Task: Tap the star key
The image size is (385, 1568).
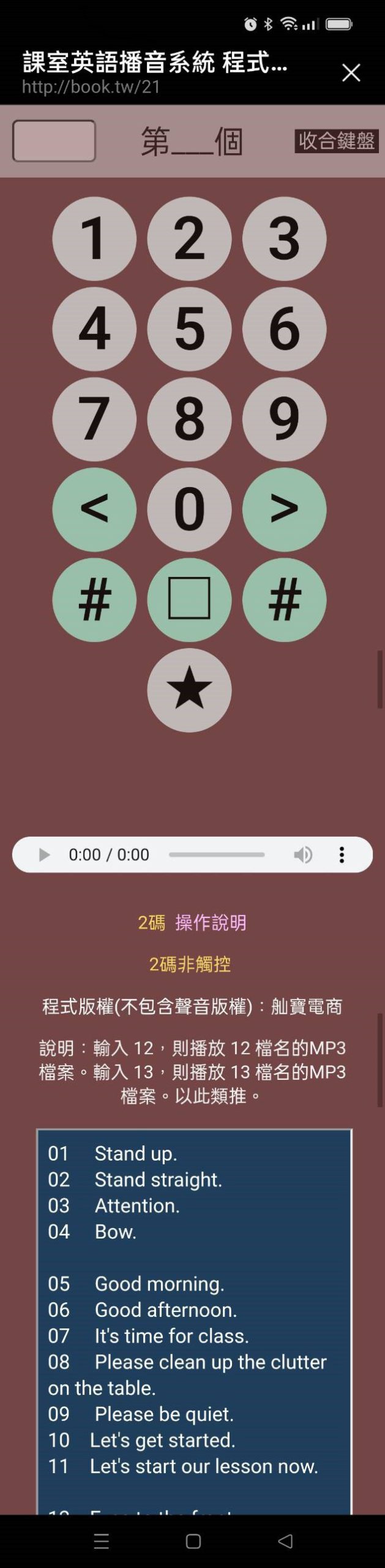Action: (189, 690)
